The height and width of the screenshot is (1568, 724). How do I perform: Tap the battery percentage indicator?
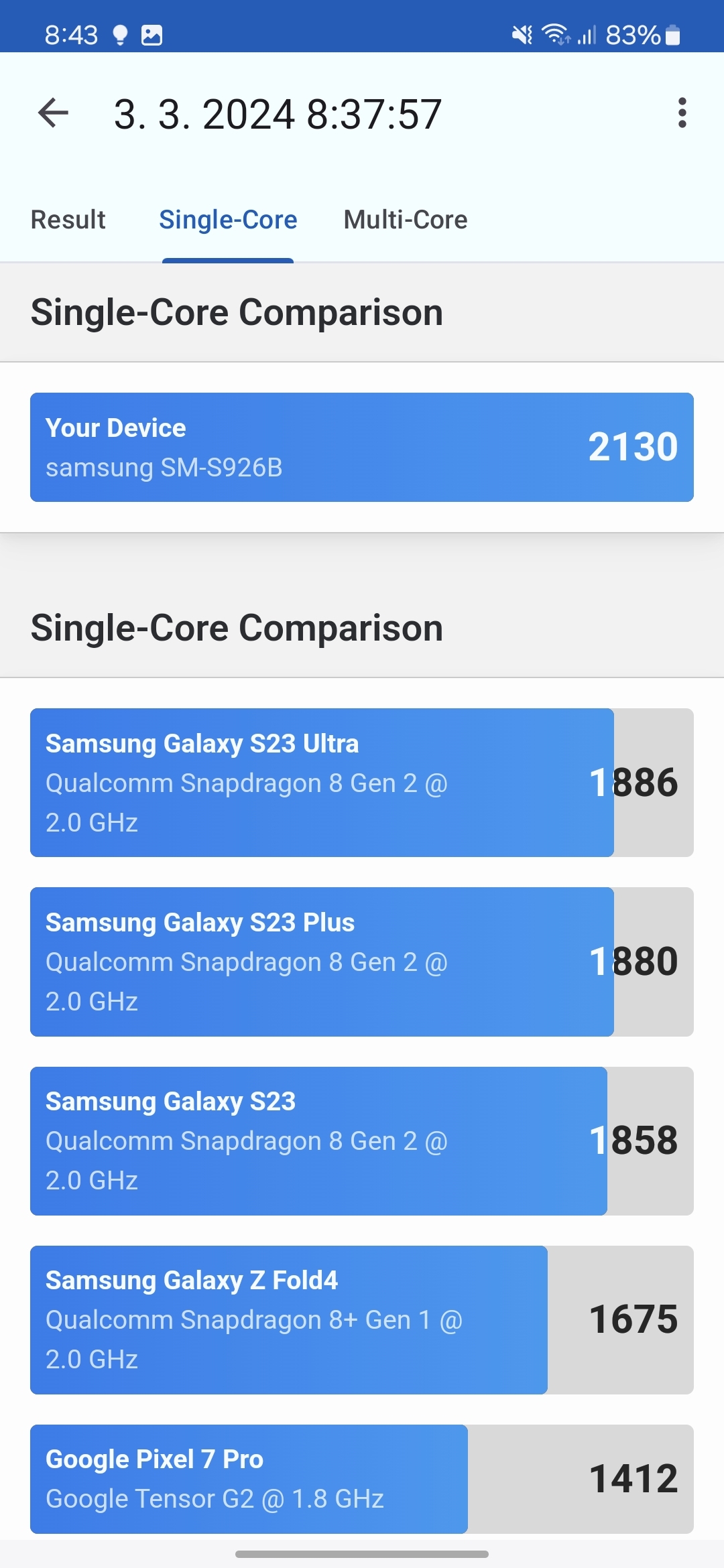[632, 35]
